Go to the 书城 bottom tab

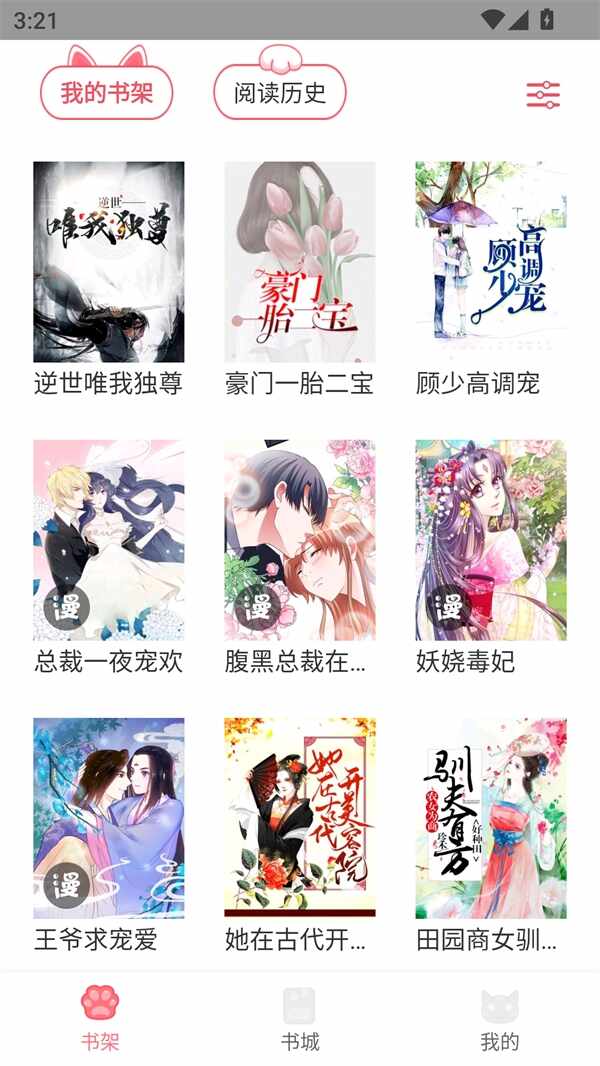(x=300, y=1019)
